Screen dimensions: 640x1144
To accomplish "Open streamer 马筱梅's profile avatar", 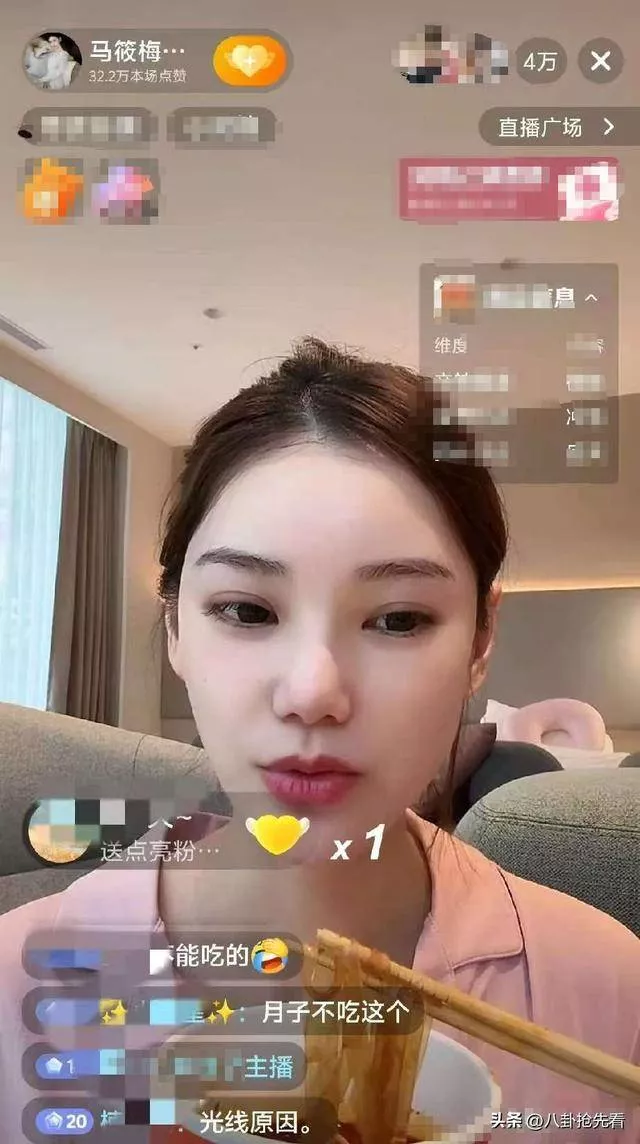I will point(52,61).
